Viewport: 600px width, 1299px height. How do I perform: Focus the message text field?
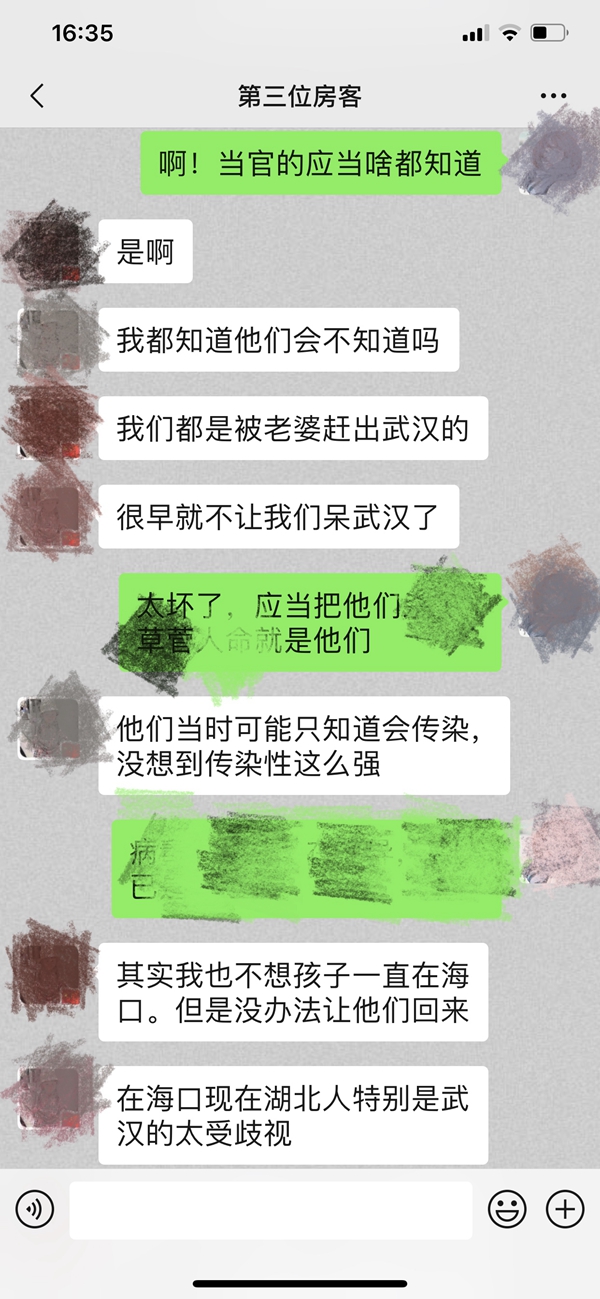pos(270,1210)
